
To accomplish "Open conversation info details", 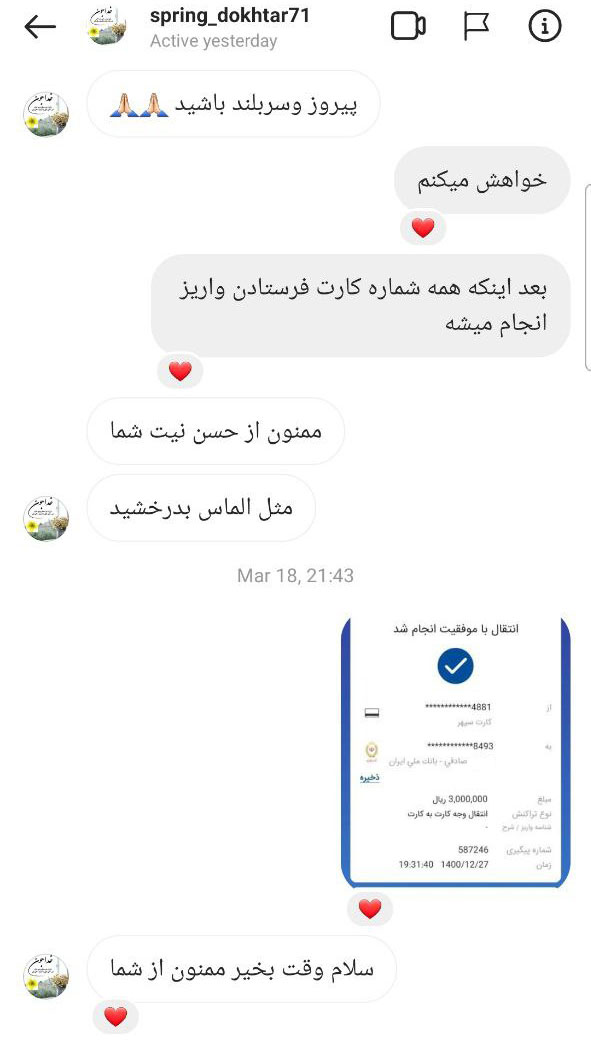I will (544, 27).
